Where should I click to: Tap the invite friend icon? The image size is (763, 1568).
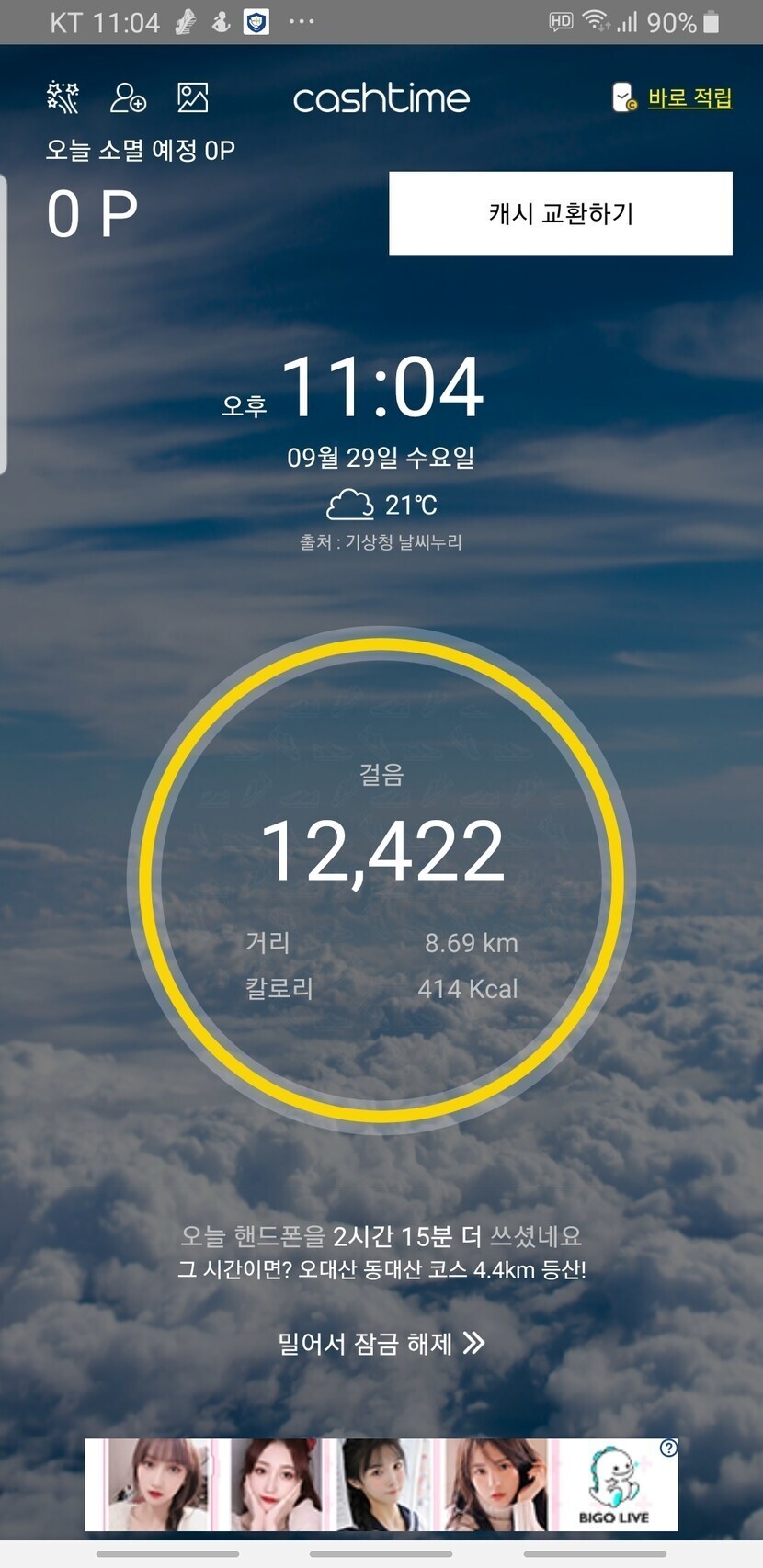pyautogui.click(x=128, y=97)
